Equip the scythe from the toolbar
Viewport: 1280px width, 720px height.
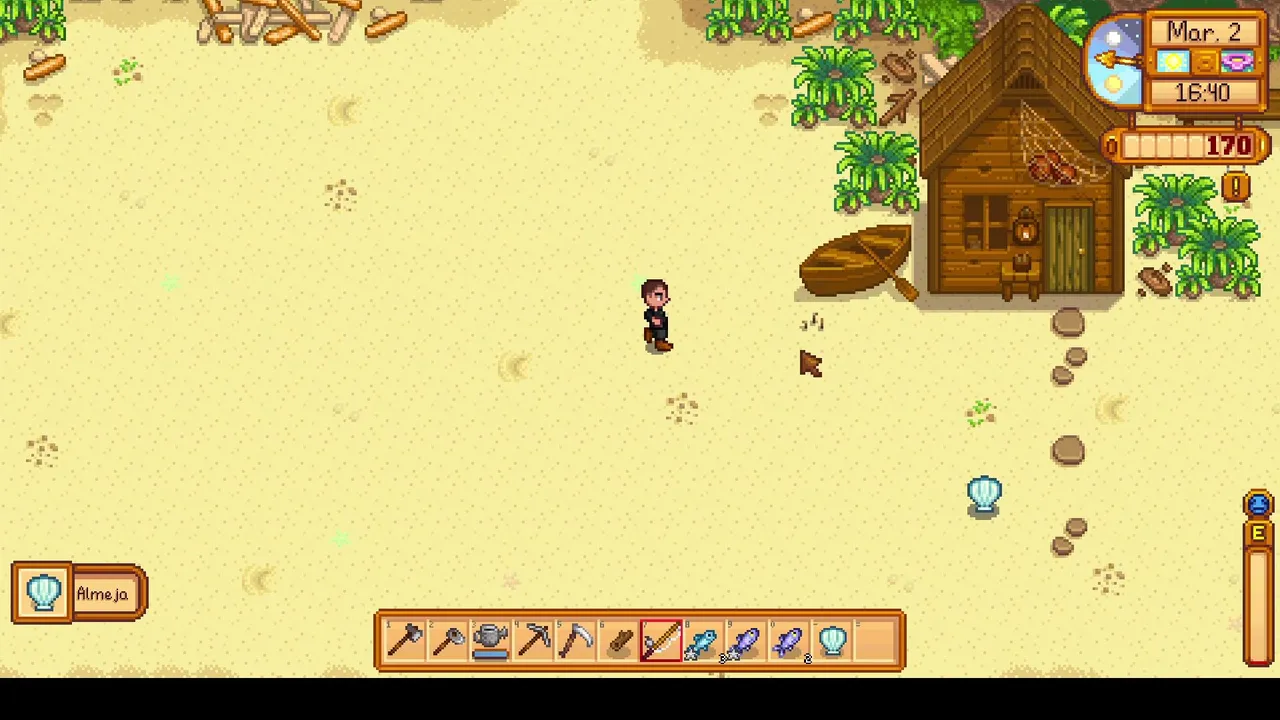tap(576, 640)
